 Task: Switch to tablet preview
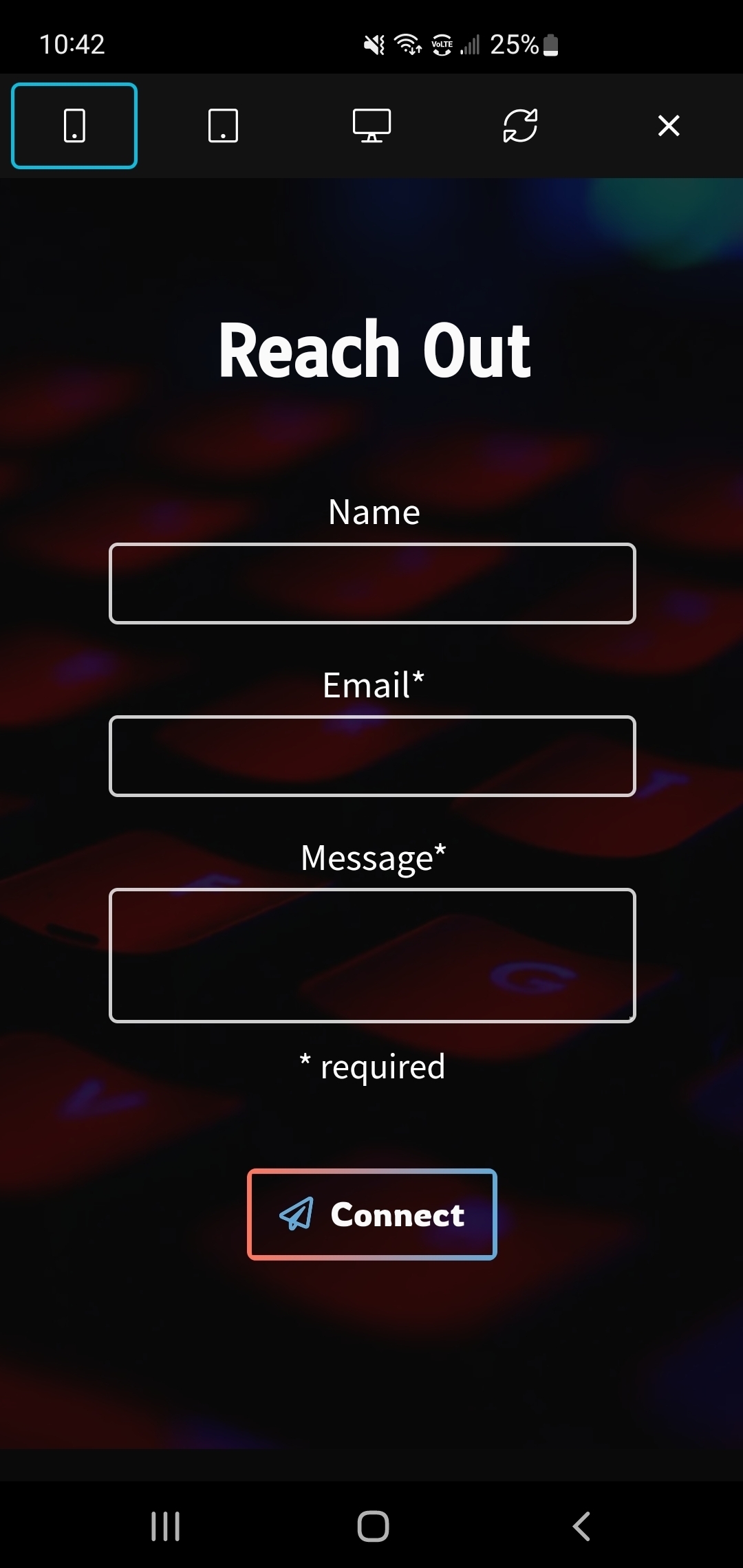pyautogui.click(x=223, y=126)
